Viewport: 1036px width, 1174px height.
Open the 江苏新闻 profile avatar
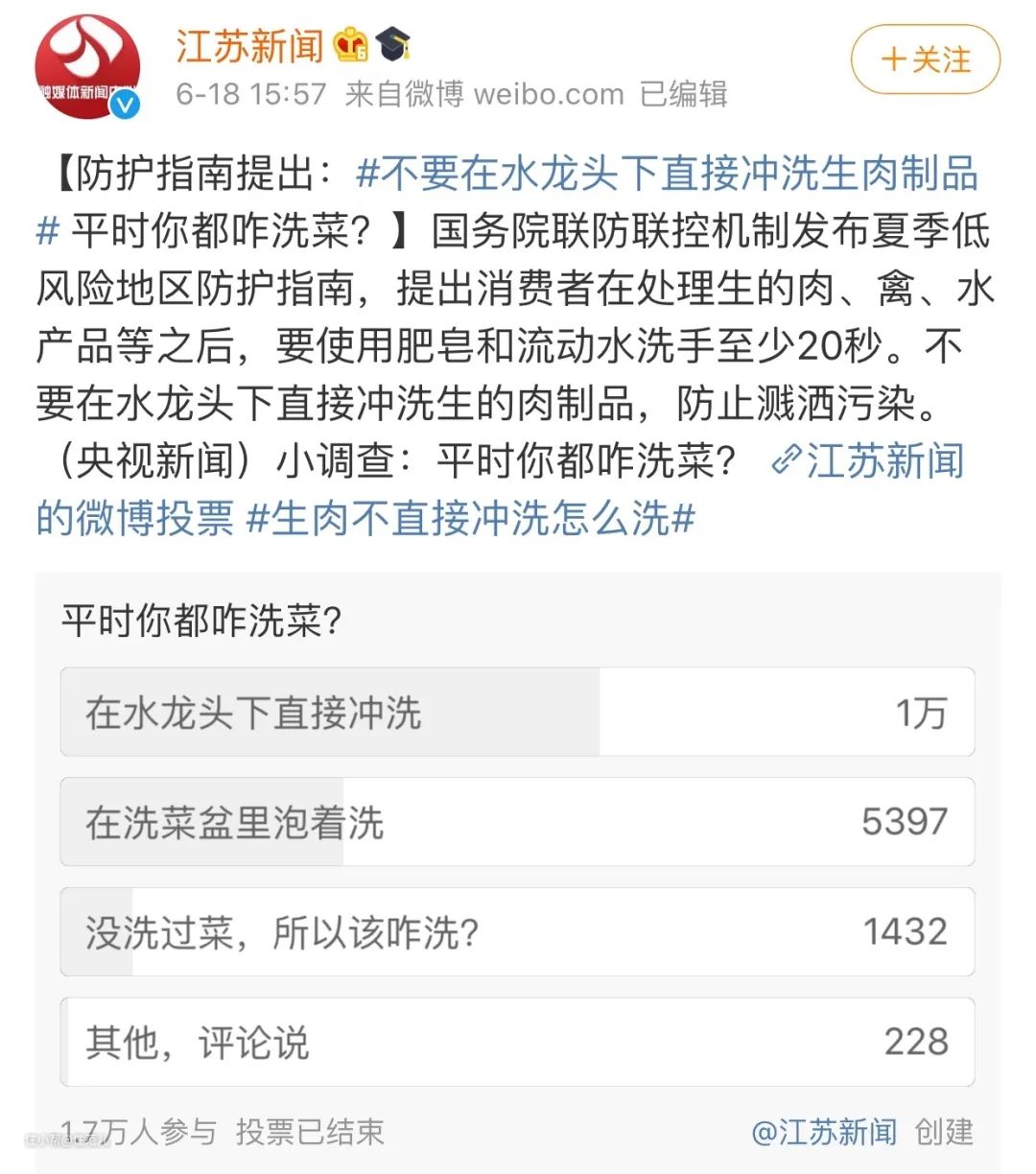[x=87, y=66]
